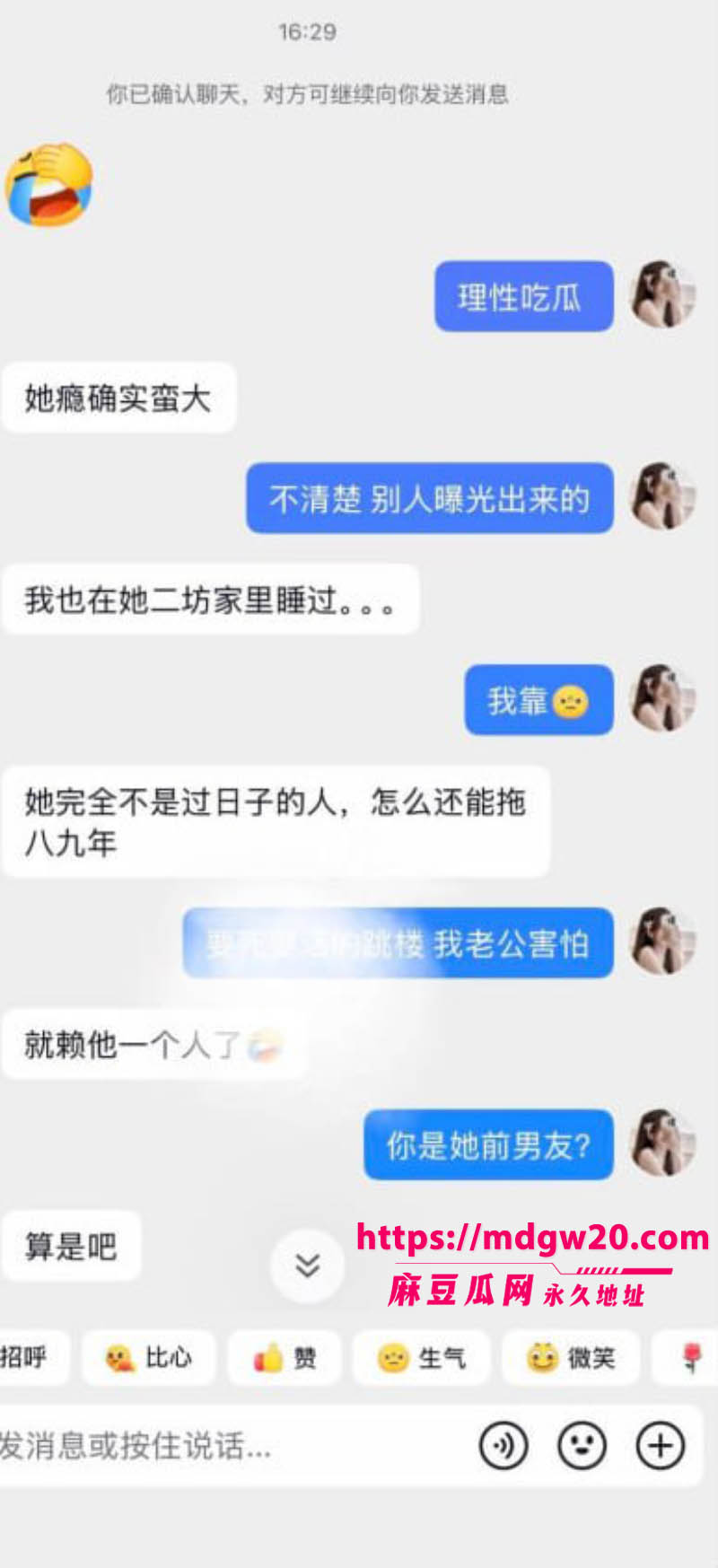Open avatar next to 理性吃瓜 message
Viewport: 718px width, 1568px height.
click(x=662, y=295)
